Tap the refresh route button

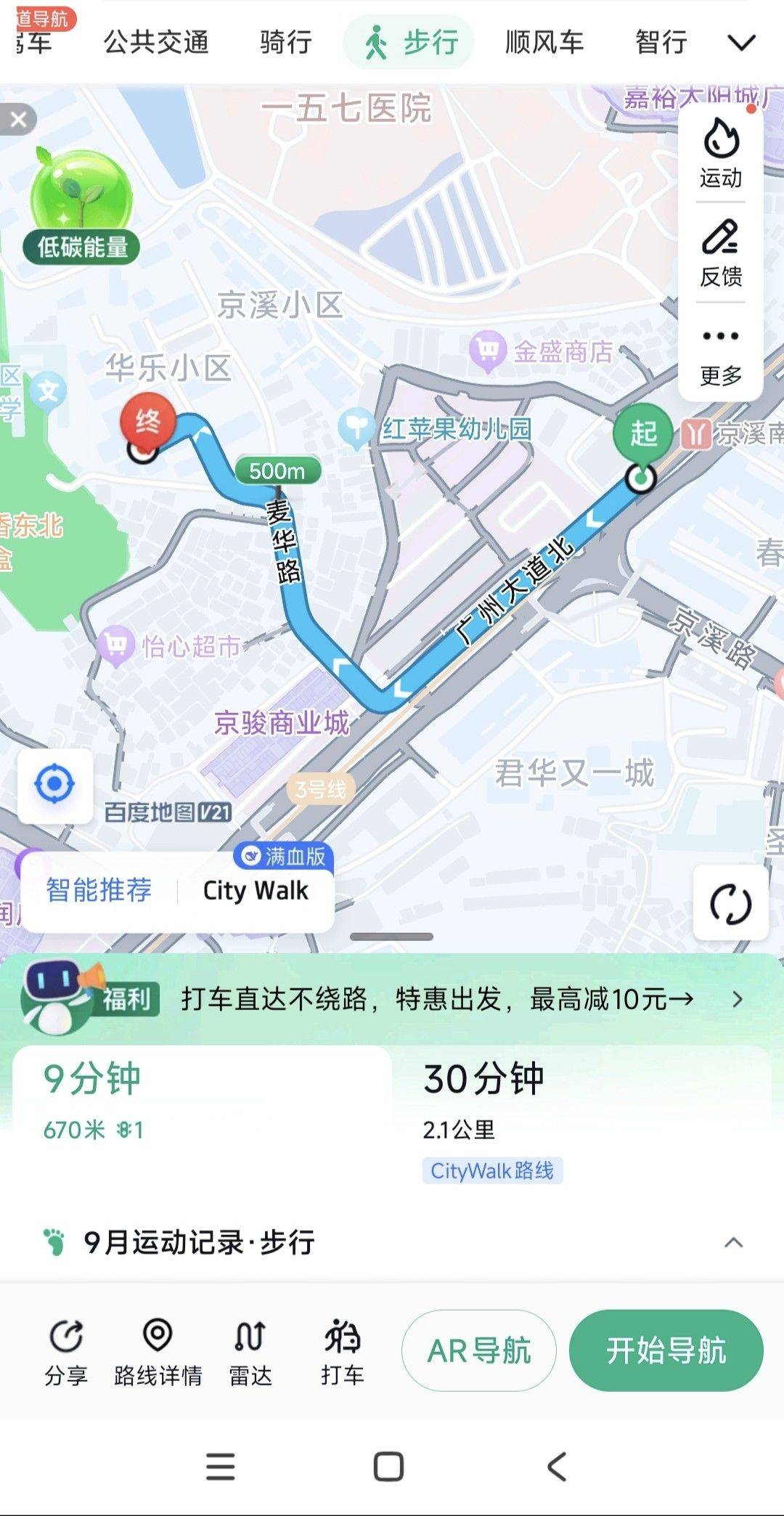(x=730, y=904)
